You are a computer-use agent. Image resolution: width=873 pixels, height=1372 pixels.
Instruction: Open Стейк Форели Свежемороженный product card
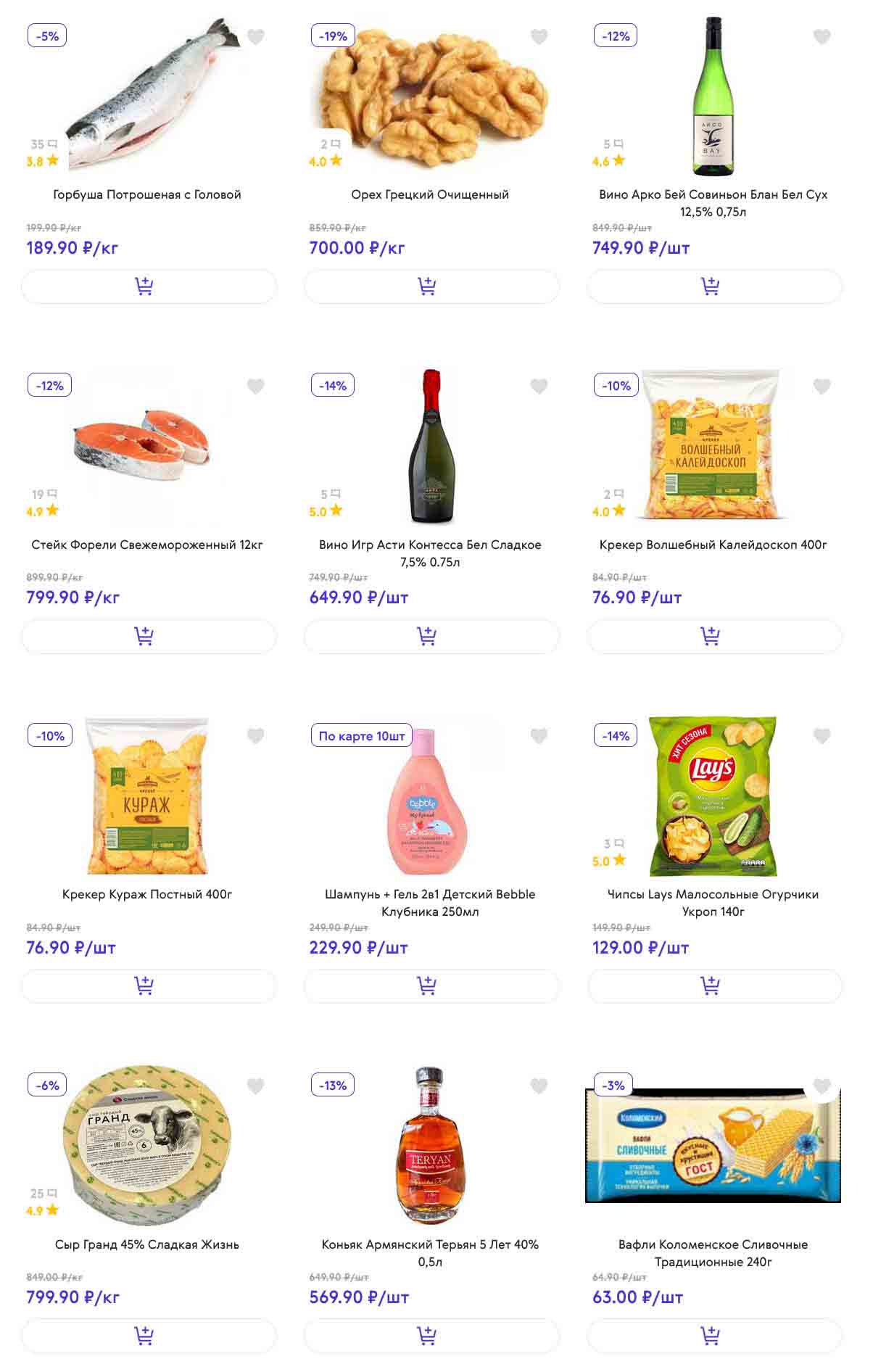tap(147, 545)
